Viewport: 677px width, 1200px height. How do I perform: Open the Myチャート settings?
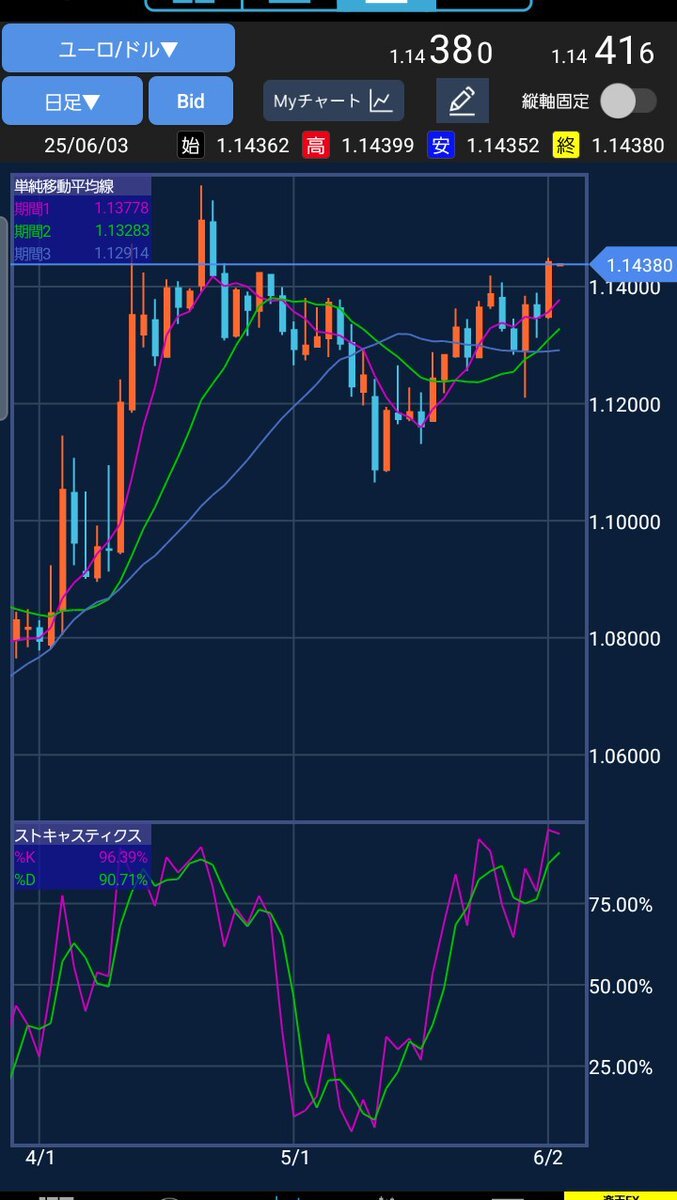333,101
